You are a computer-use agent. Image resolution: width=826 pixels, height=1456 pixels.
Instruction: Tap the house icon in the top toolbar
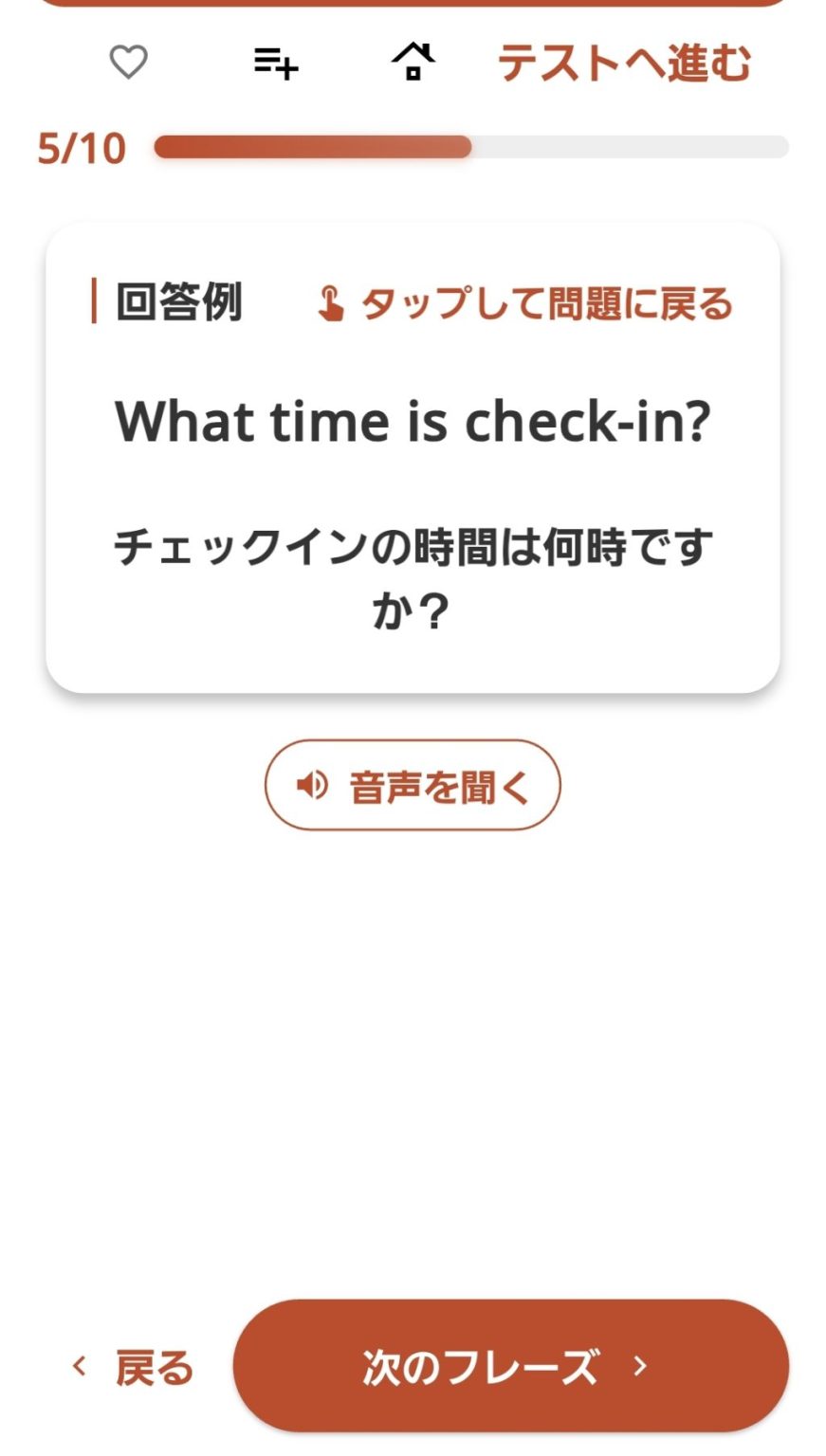[414, 63]
